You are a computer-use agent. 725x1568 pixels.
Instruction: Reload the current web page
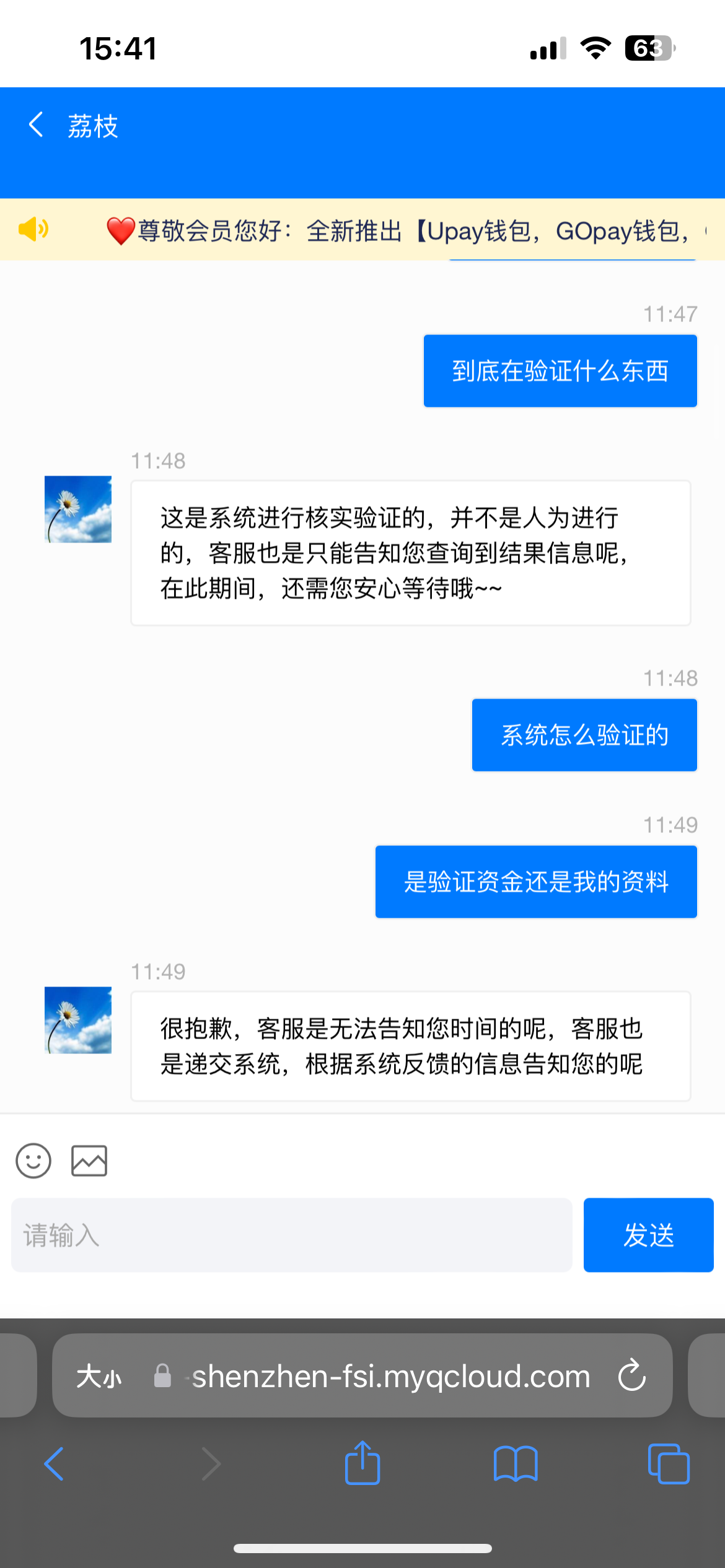(x=632, y=1376)
